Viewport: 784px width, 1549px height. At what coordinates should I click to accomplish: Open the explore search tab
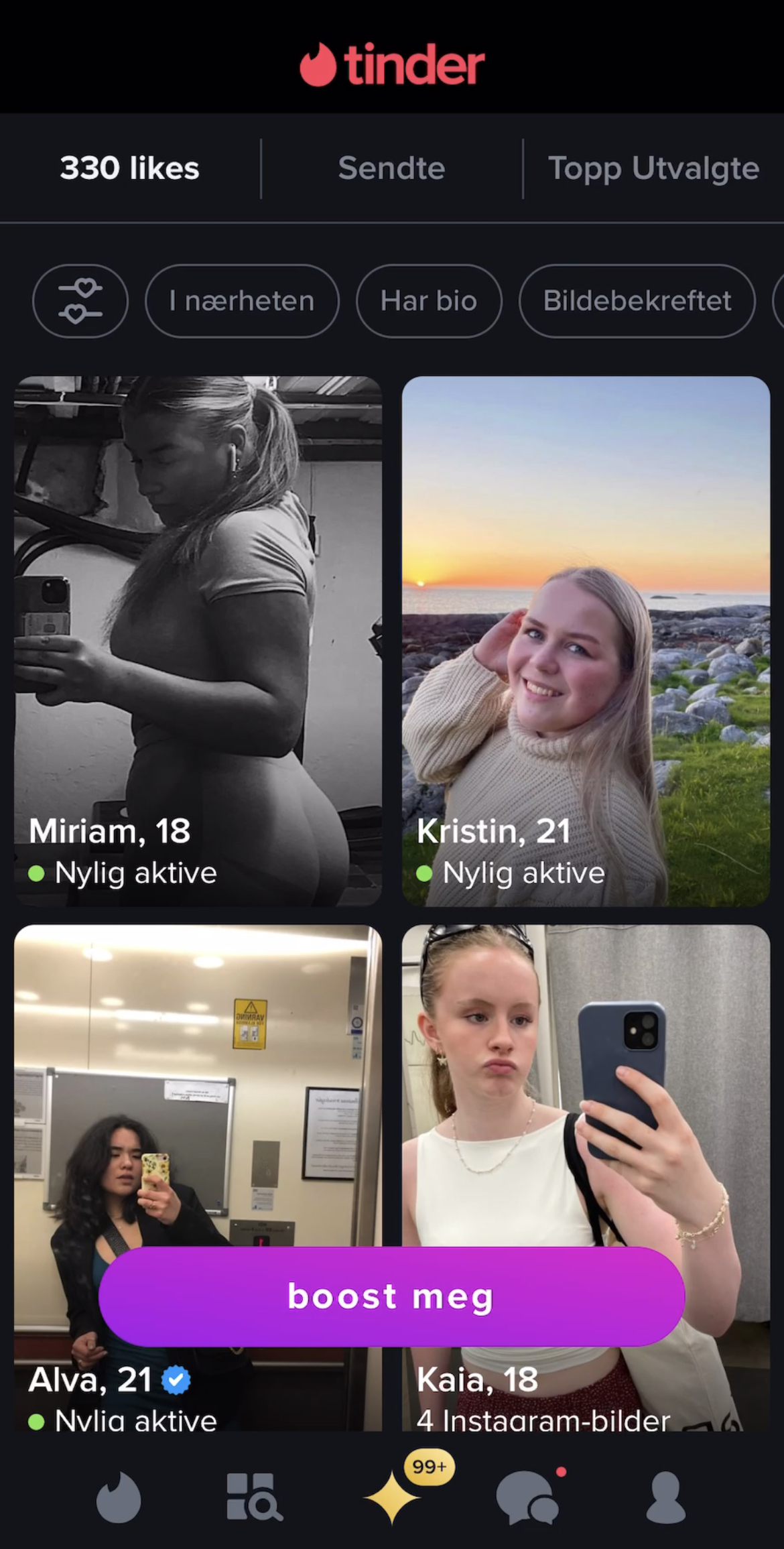pos(254,1497)
